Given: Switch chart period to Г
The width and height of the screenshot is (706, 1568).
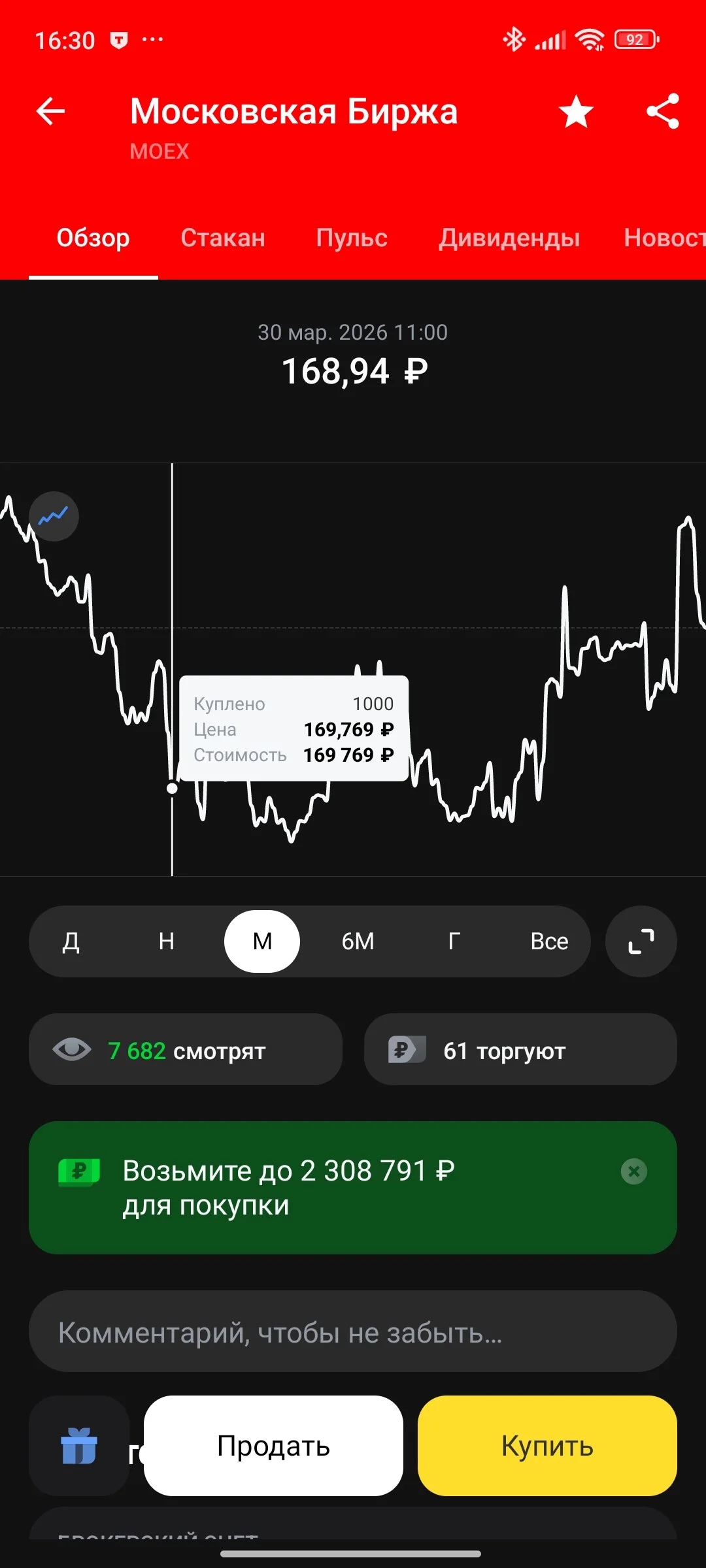Looking at the screenshot, I should pos(454,941).
